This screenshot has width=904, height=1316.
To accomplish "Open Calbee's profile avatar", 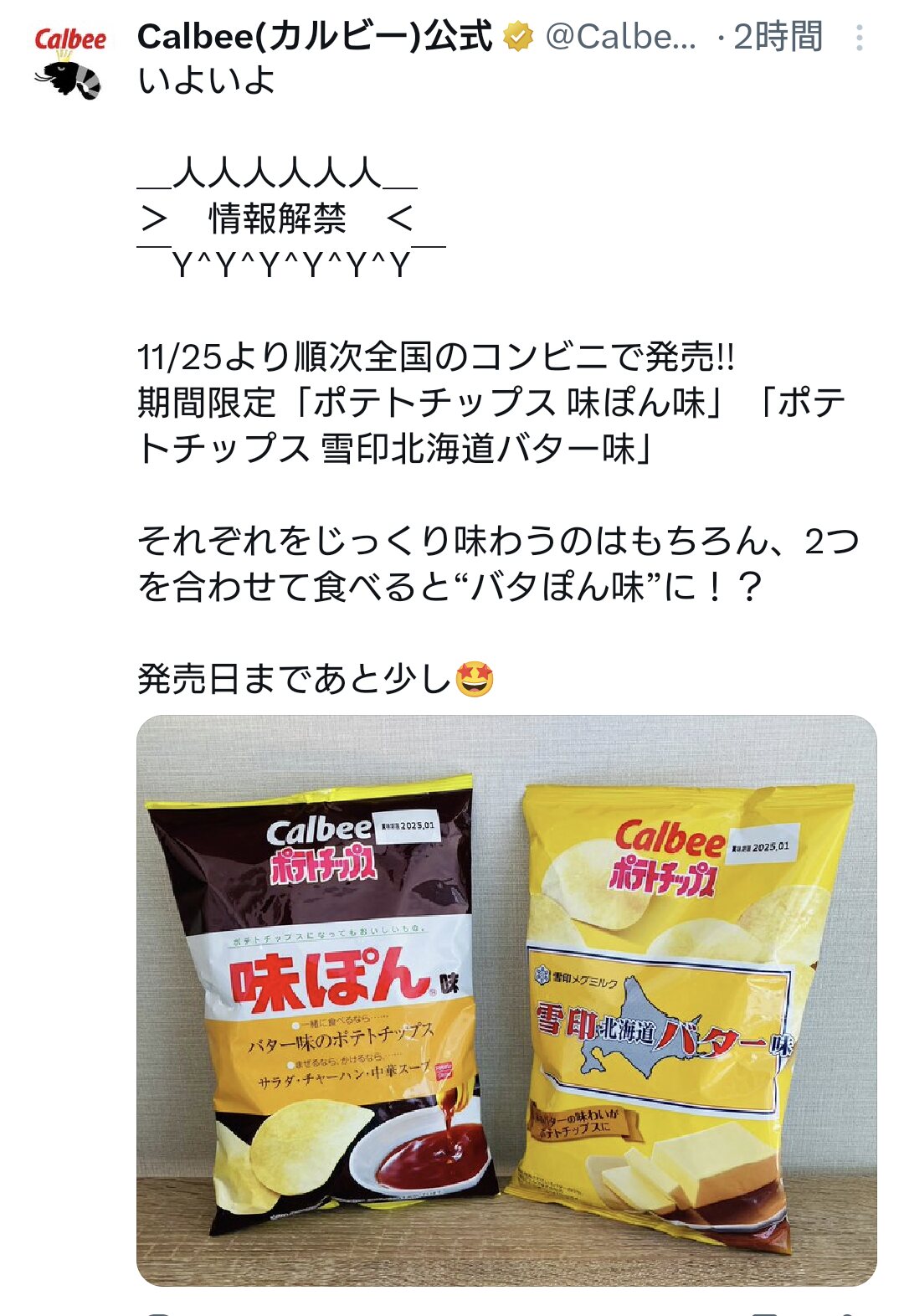I will click(x=69, y=60).
